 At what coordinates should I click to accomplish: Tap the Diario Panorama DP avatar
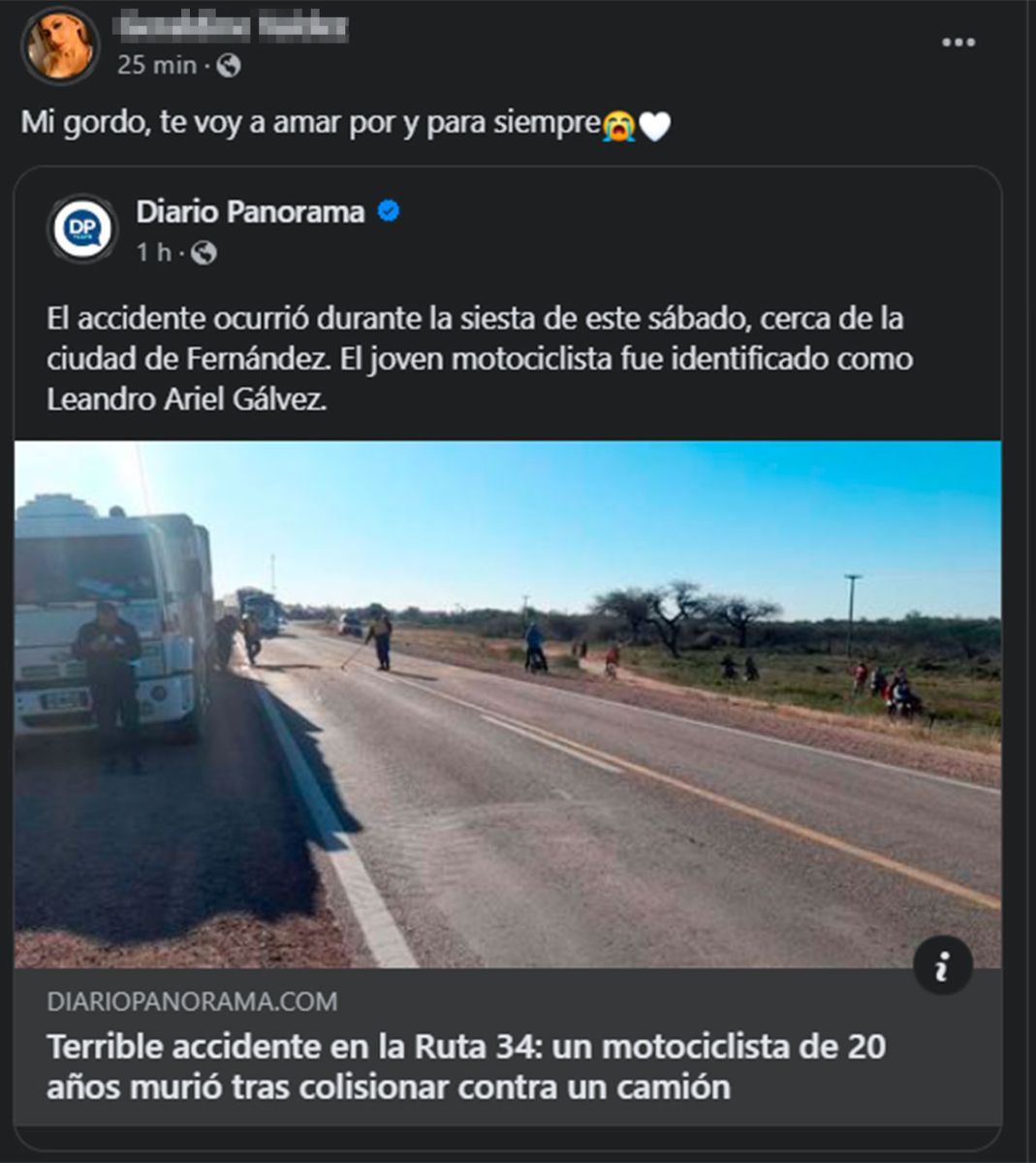coord(82,229)
